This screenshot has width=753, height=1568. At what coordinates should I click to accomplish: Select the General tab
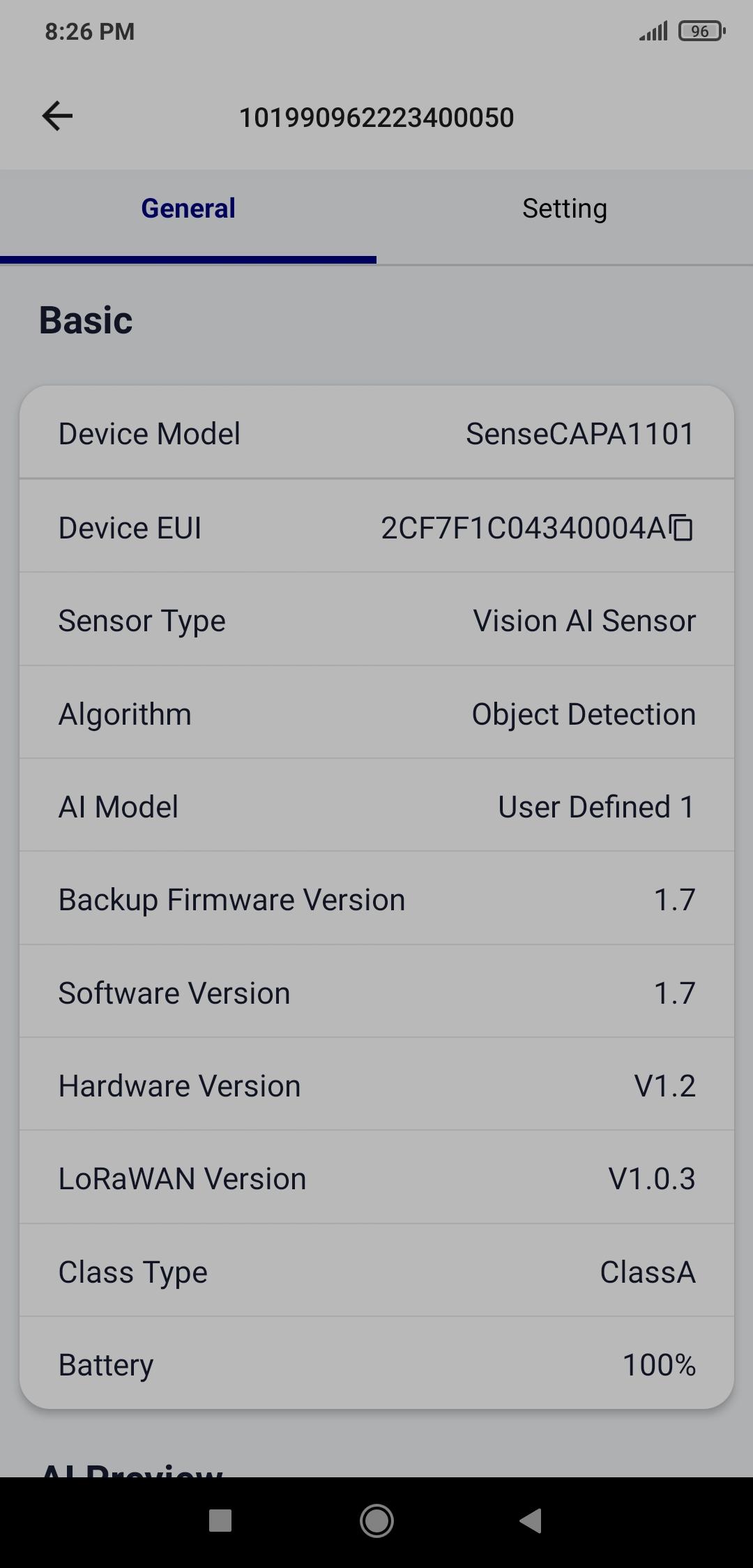click(x=188, y=207)
